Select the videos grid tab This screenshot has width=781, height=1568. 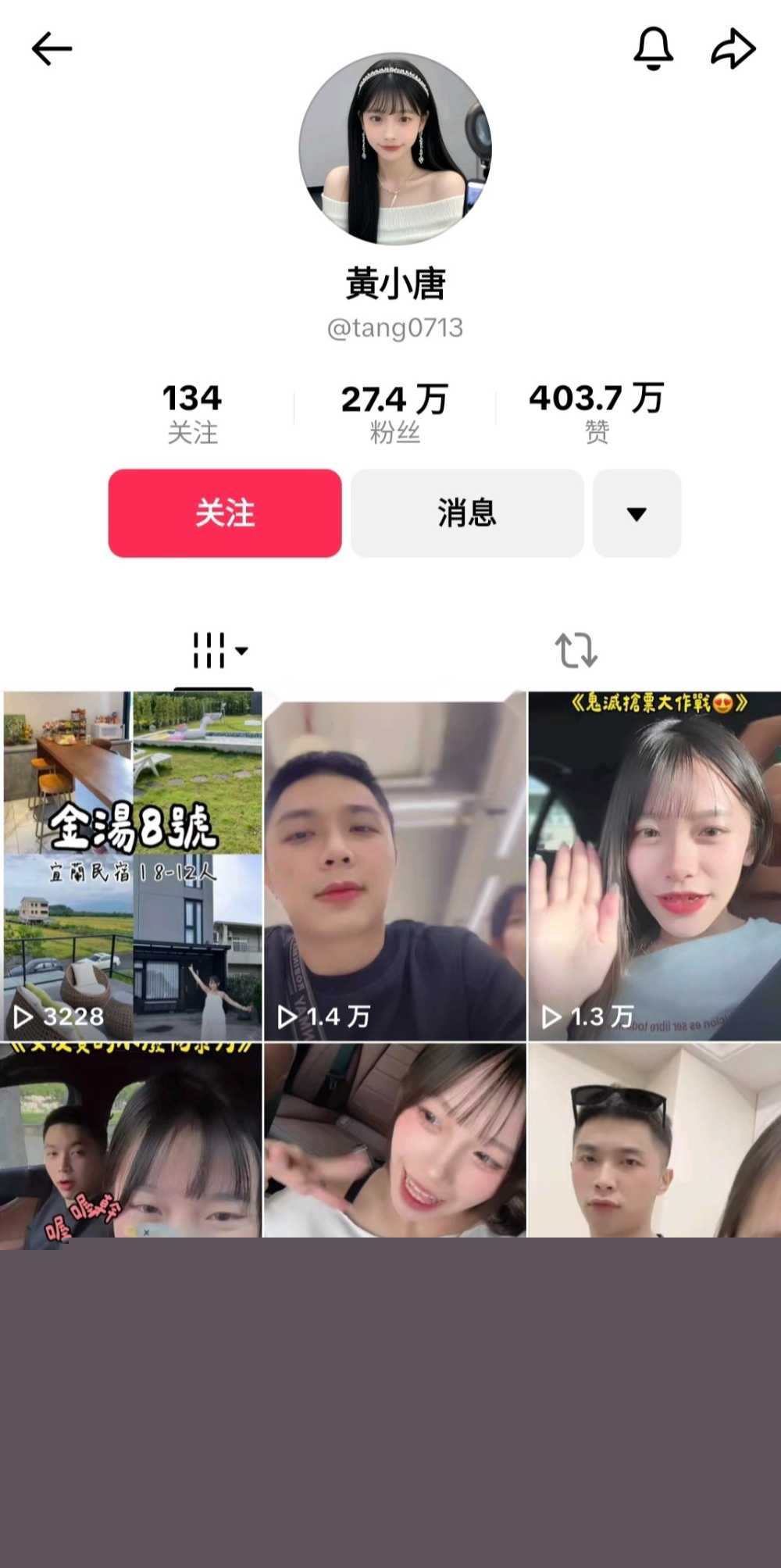point(219,650)
